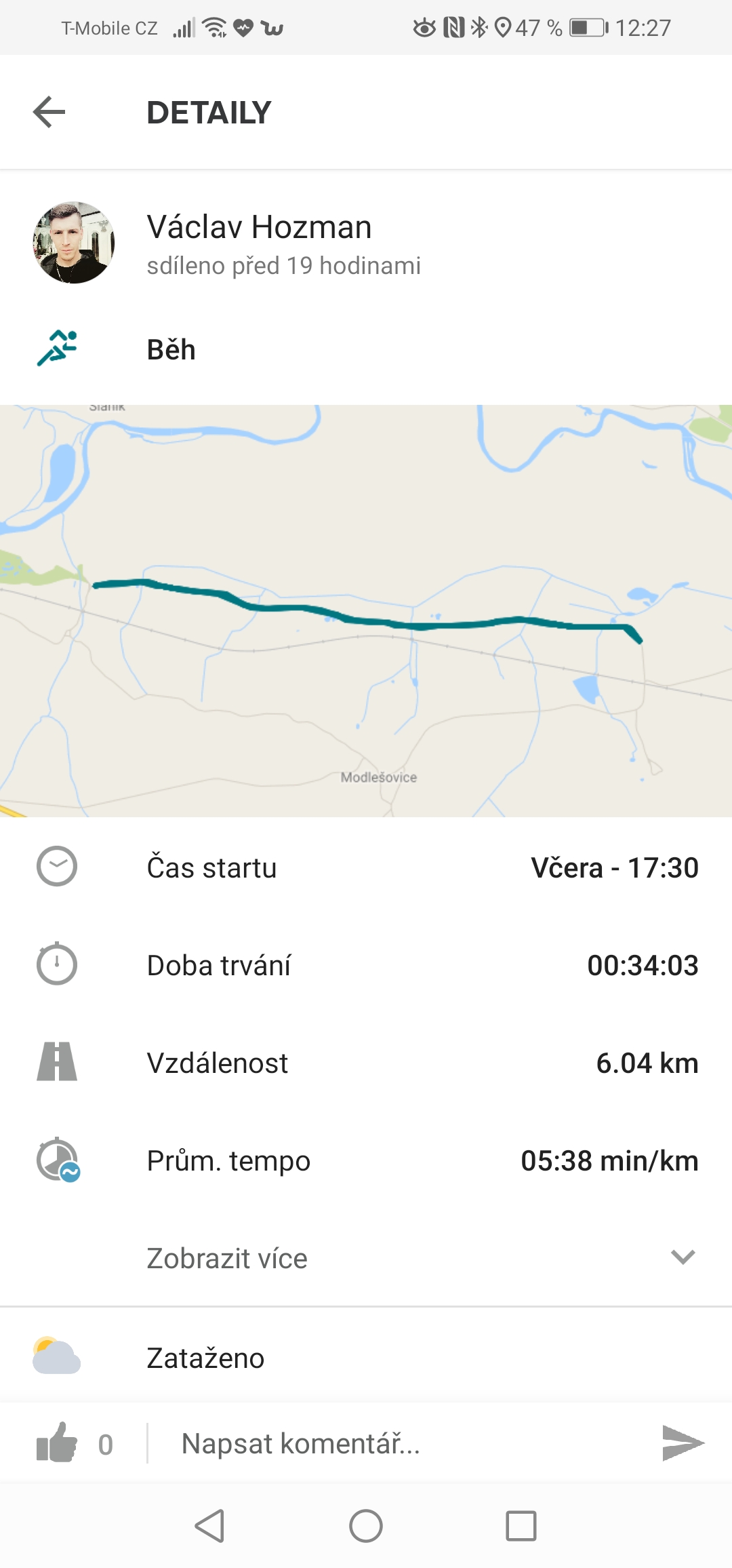Image resolution: width=732 pixels, height=1568 pixels.
Task: Like this workout with the thumbs up
Action: (57, 1443)
